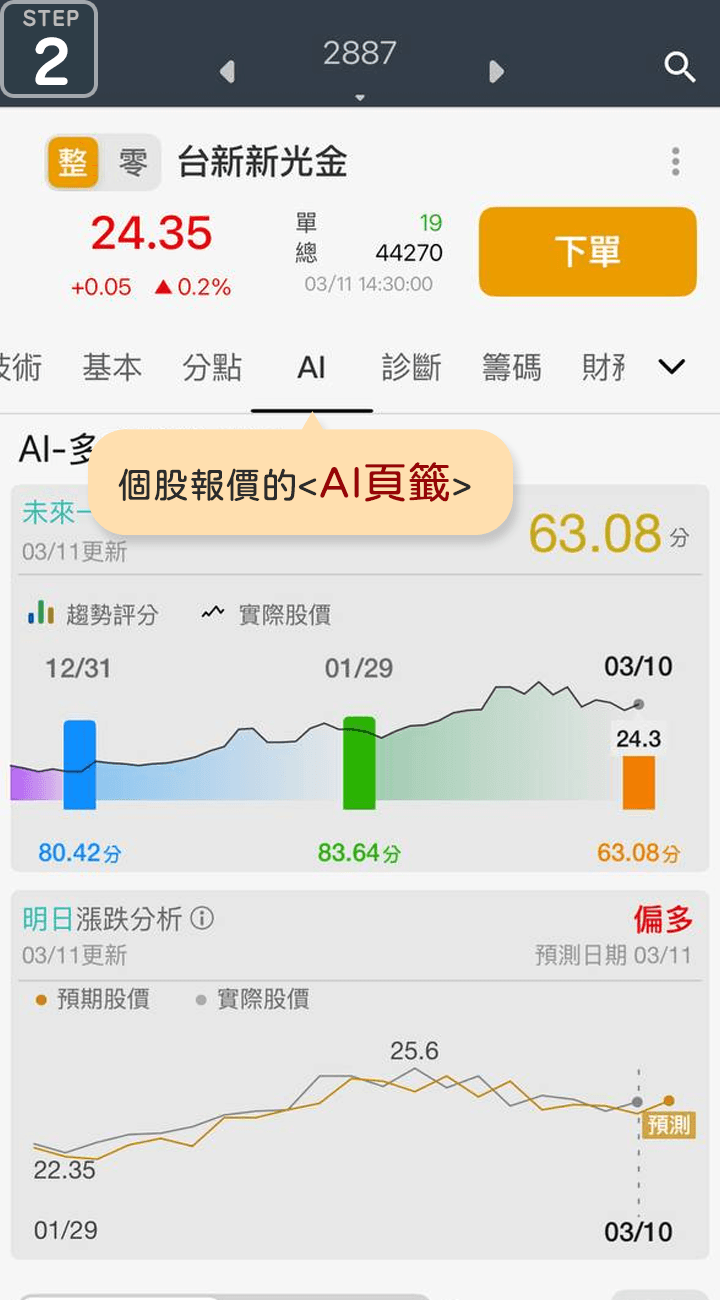This screenshot has height=1300, width=720.
Task: Switch to the 基本 tab
Action: (112, 368)
